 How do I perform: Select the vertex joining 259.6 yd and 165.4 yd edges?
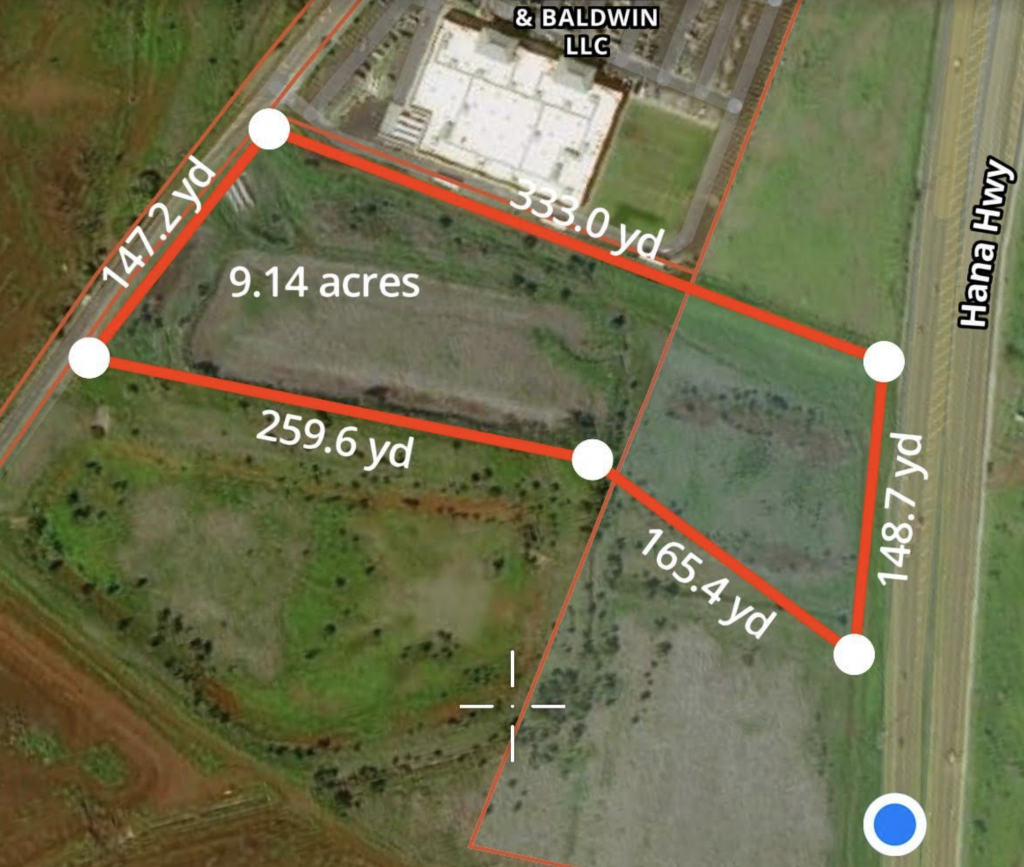point(592,460)
